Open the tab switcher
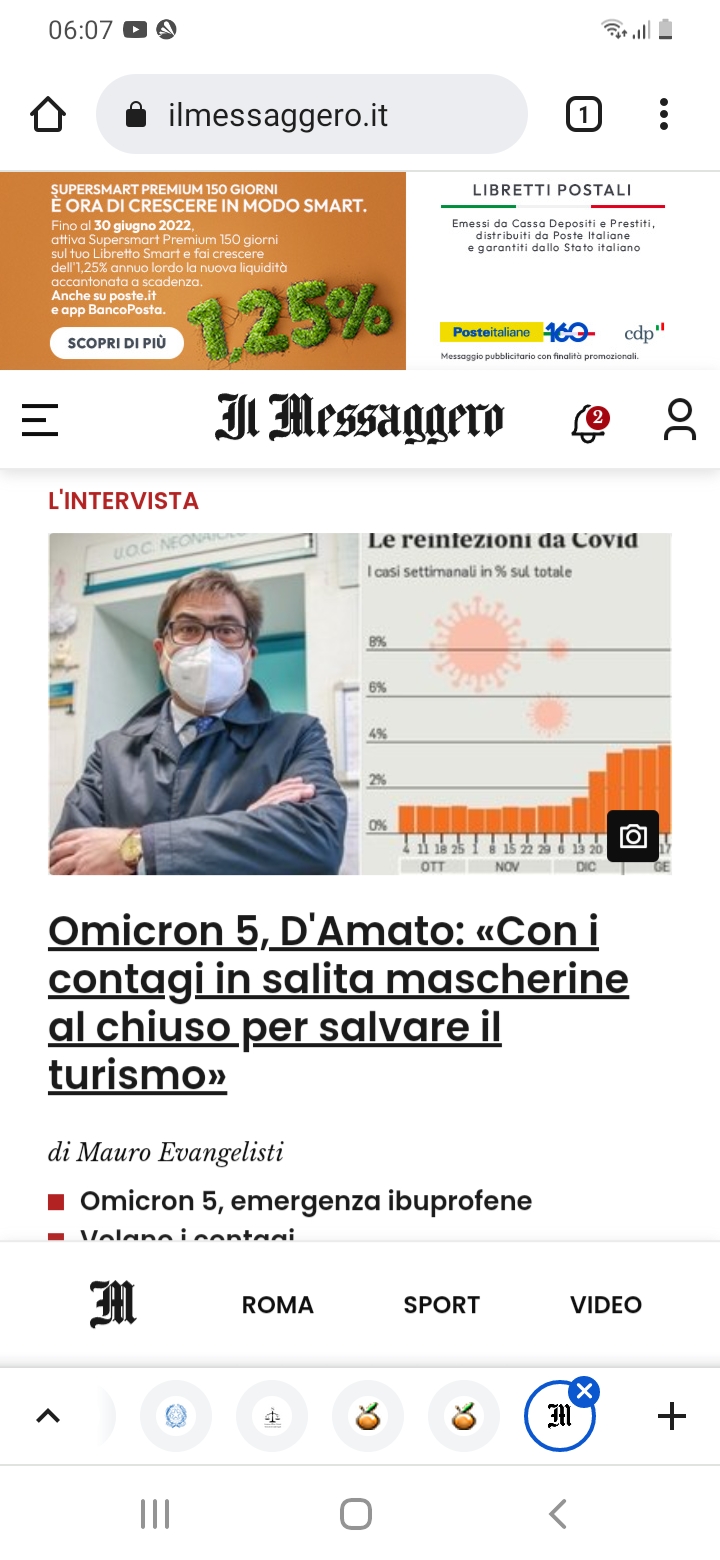The width and height of the screenshot is (720, 1560). point(584,115)
